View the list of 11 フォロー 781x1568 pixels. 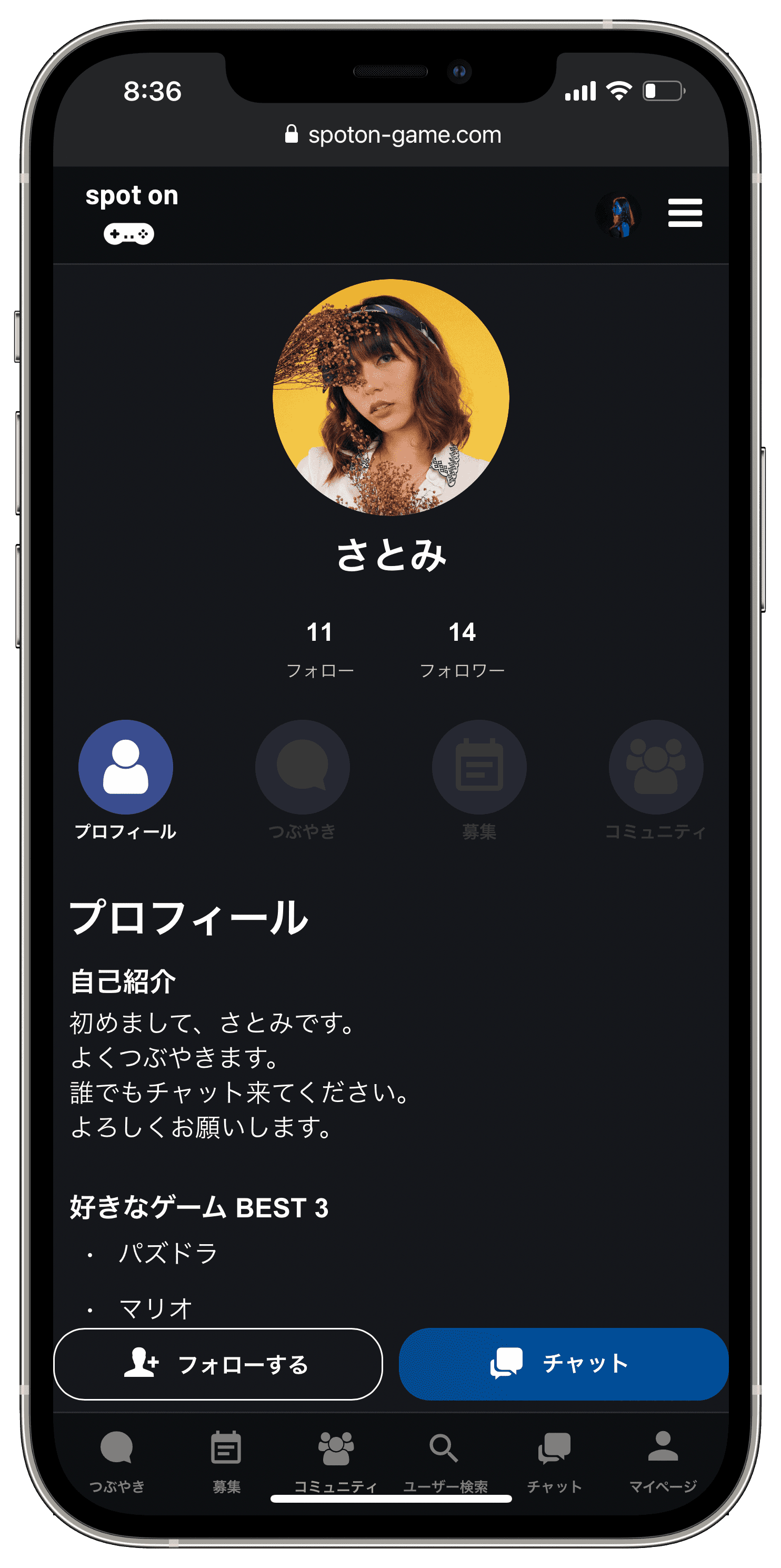click(320, 648)
